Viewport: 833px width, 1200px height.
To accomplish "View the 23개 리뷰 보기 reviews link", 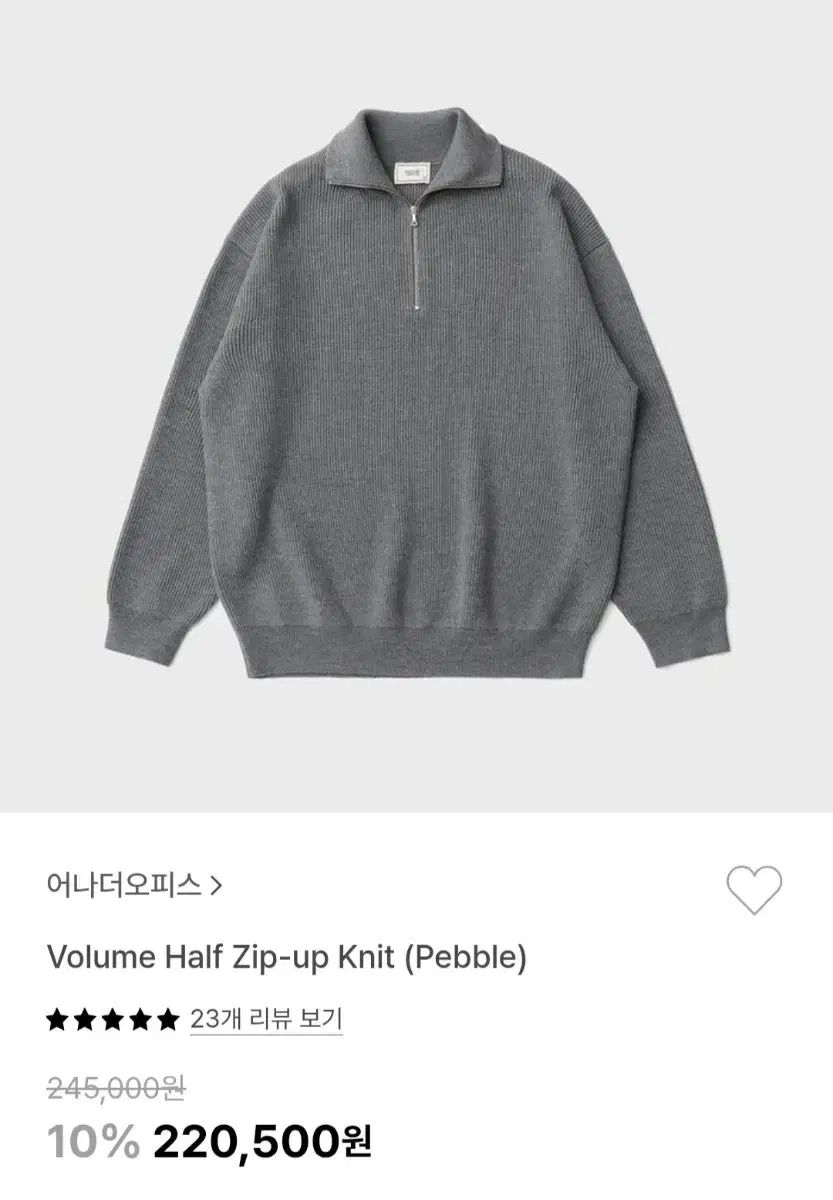I will [265, 1020].
